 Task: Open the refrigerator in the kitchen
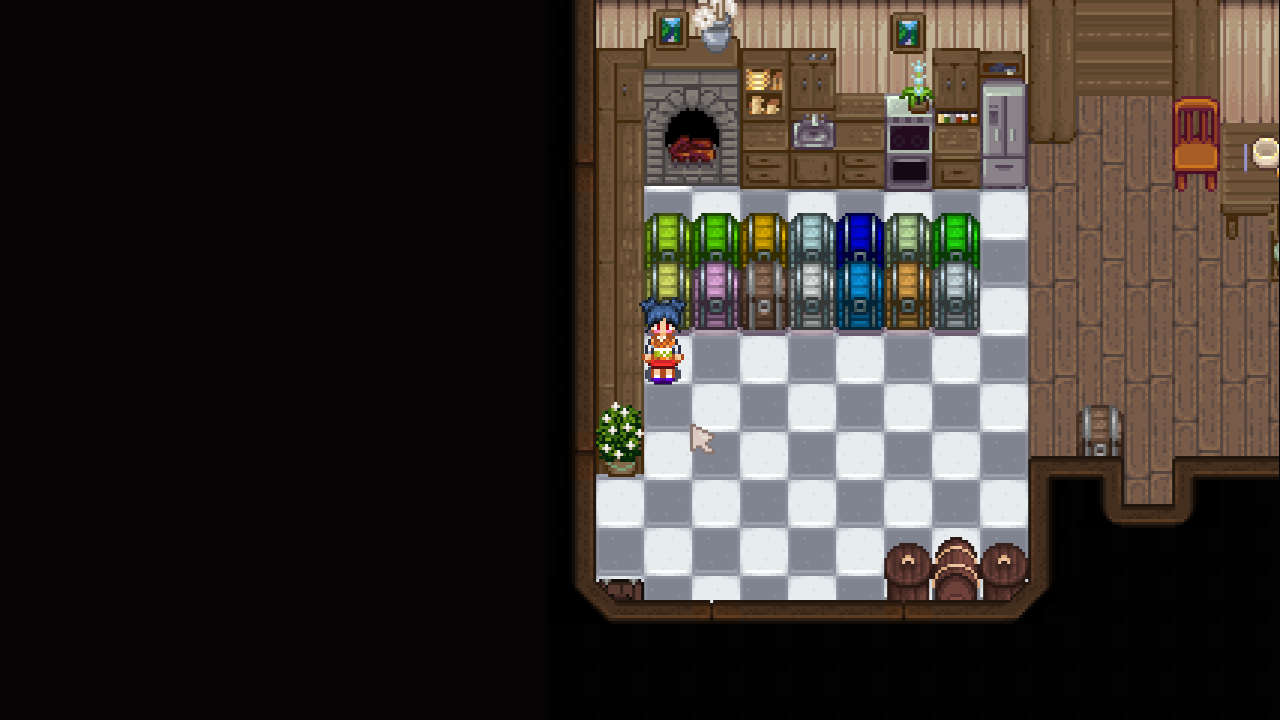(1003, 135)
